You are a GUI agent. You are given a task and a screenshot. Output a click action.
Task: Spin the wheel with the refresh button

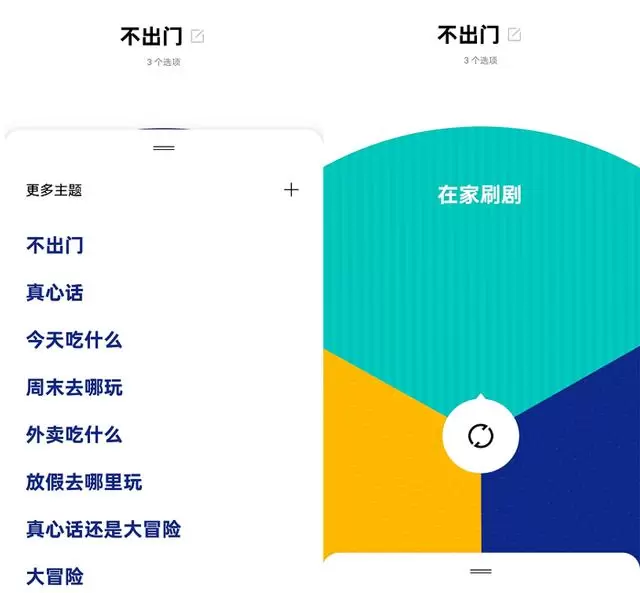pyautogui.click(x=481, y=436)
